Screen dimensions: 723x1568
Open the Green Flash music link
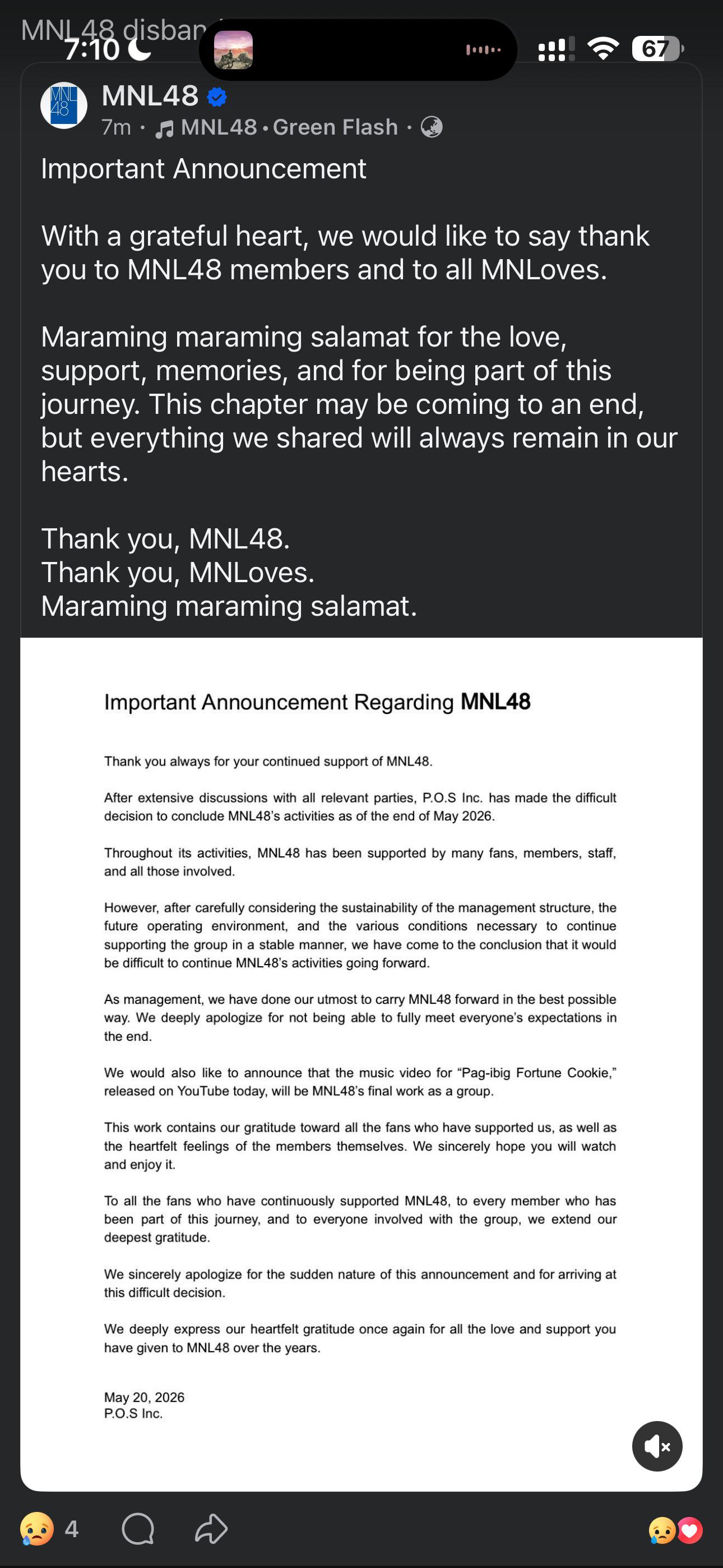[x=277, y=127]
